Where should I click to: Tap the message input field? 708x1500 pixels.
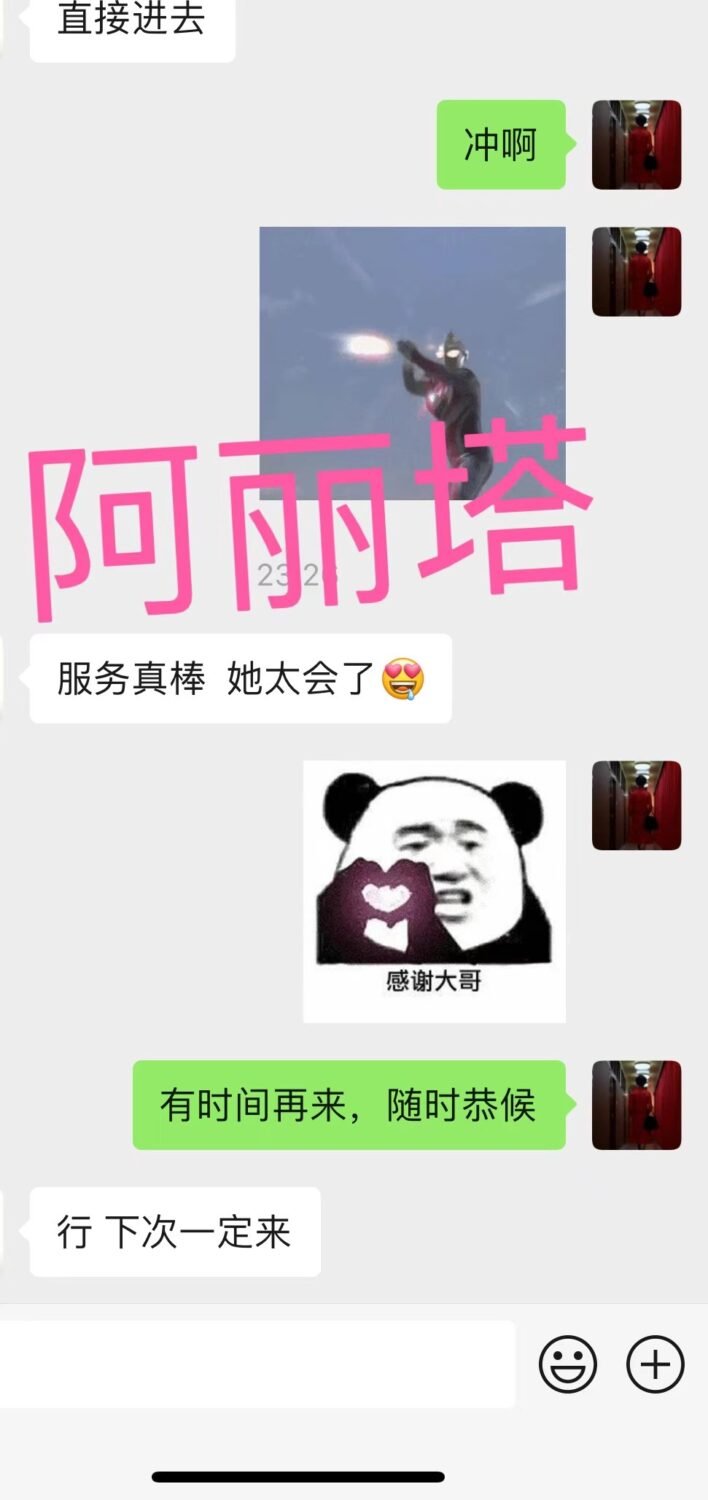257,1364
